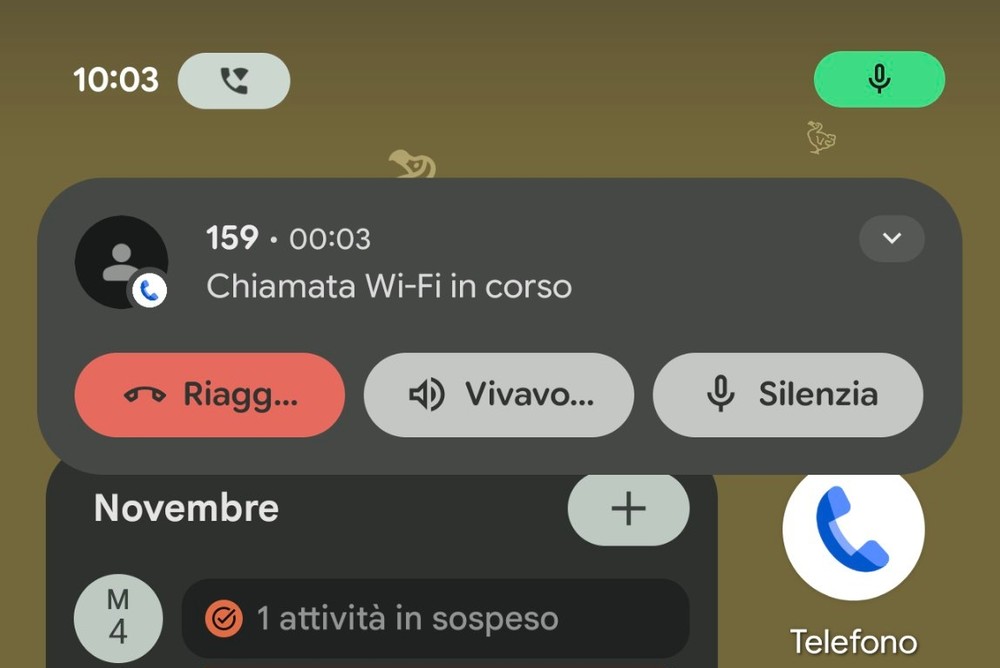1000x668 pixels.
Task: Tap the green microphone indicator
Action: (879, 79)
